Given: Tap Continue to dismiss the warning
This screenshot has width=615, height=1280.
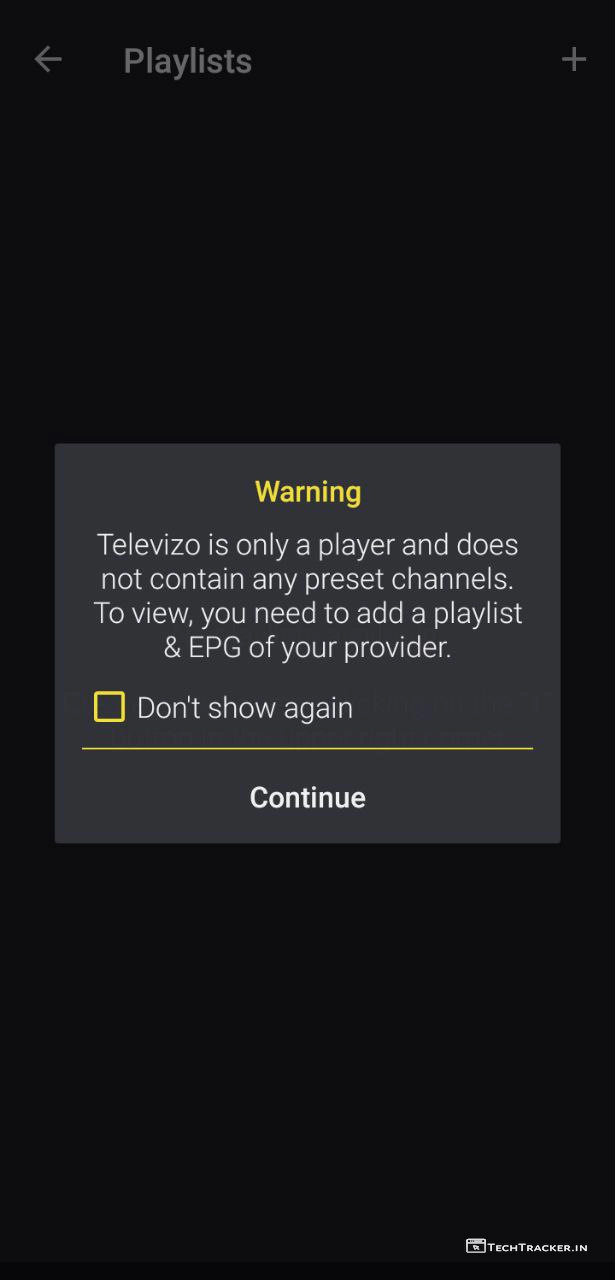Looking at the screenshot, I should [x=307, y=797].
